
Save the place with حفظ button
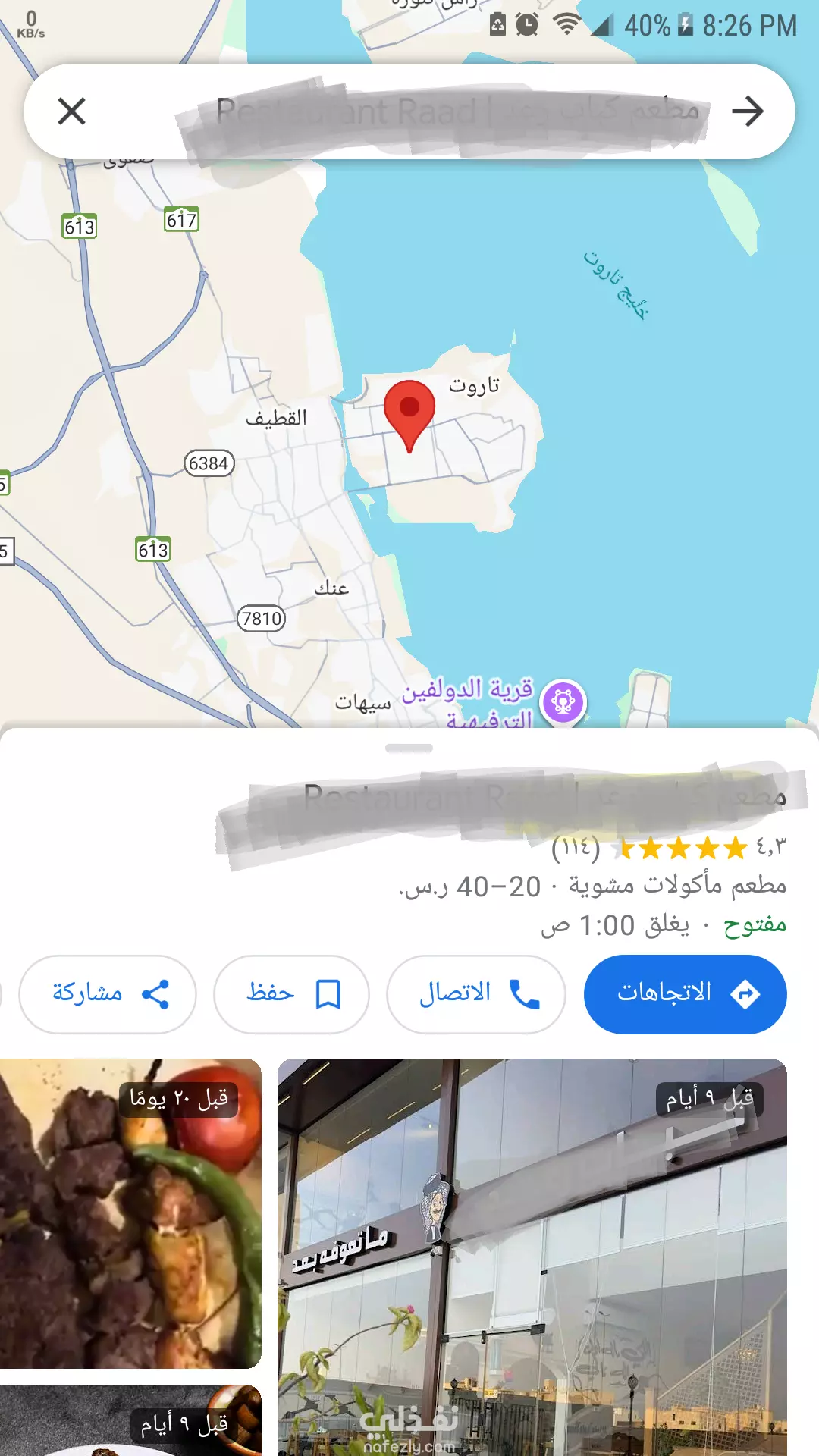(291, 993)
